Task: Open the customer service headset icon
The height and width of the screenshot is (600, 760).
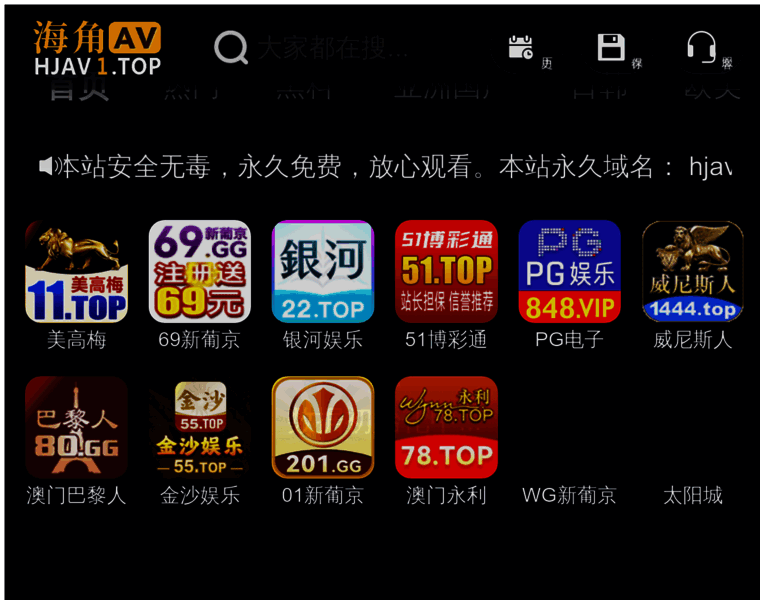Action: (x=701, y=48)
